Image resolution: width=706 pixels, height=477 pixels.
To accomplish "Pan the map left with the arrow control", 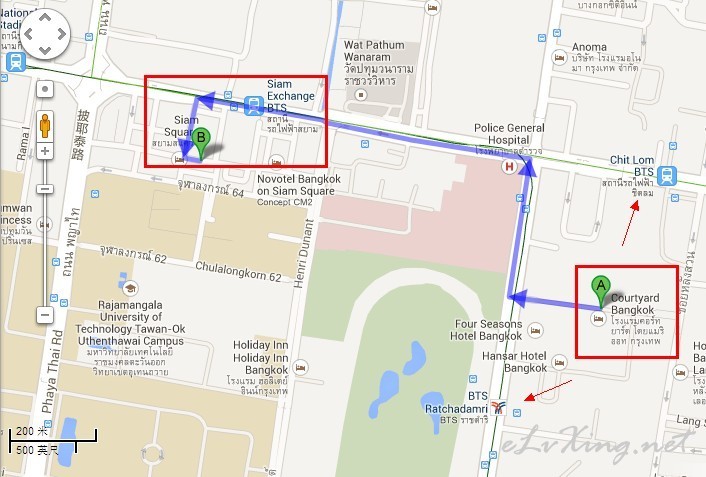I will 30,36.
